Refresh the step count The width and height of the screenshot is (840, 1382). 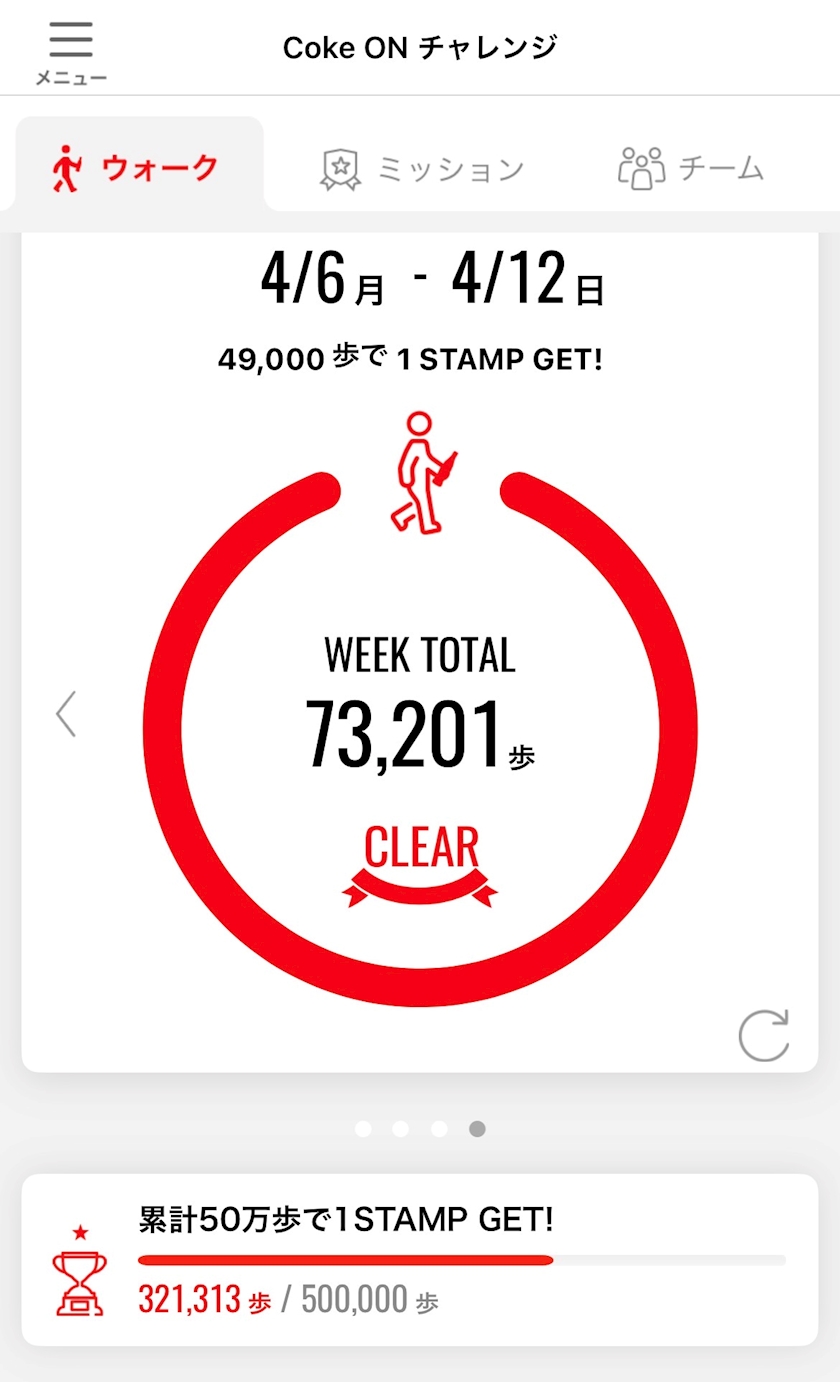764,1035
